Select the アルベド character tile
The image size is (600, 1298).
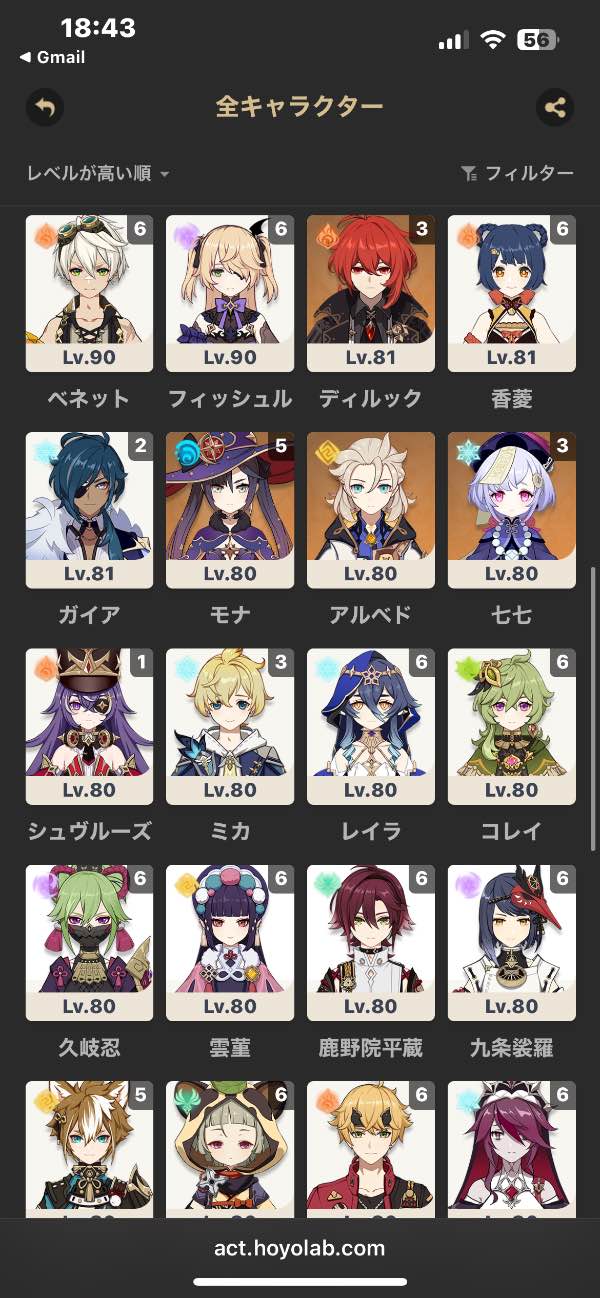click(371, 510)
